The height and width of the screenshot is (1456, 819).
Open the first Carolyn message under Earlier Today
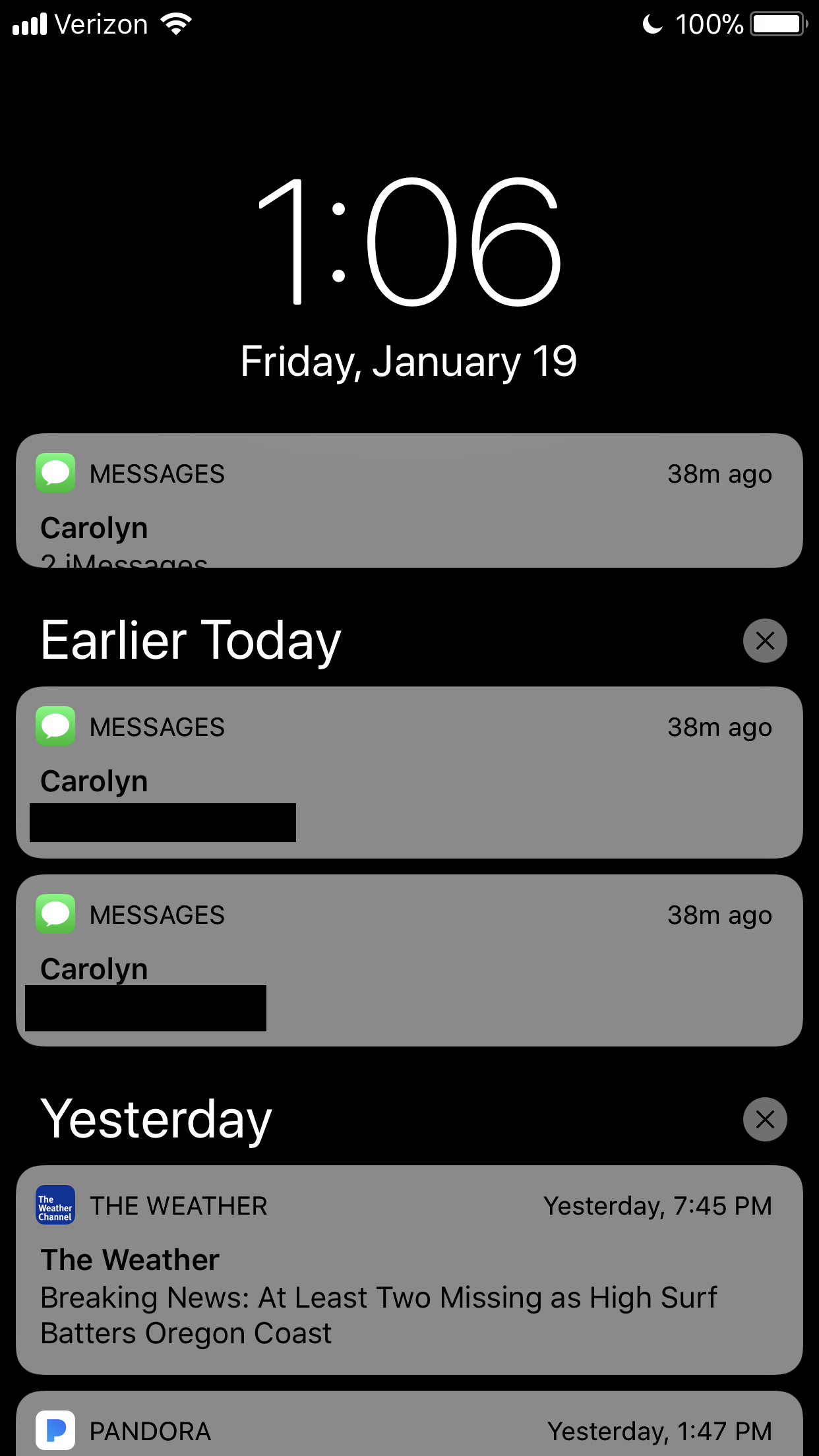409,772
